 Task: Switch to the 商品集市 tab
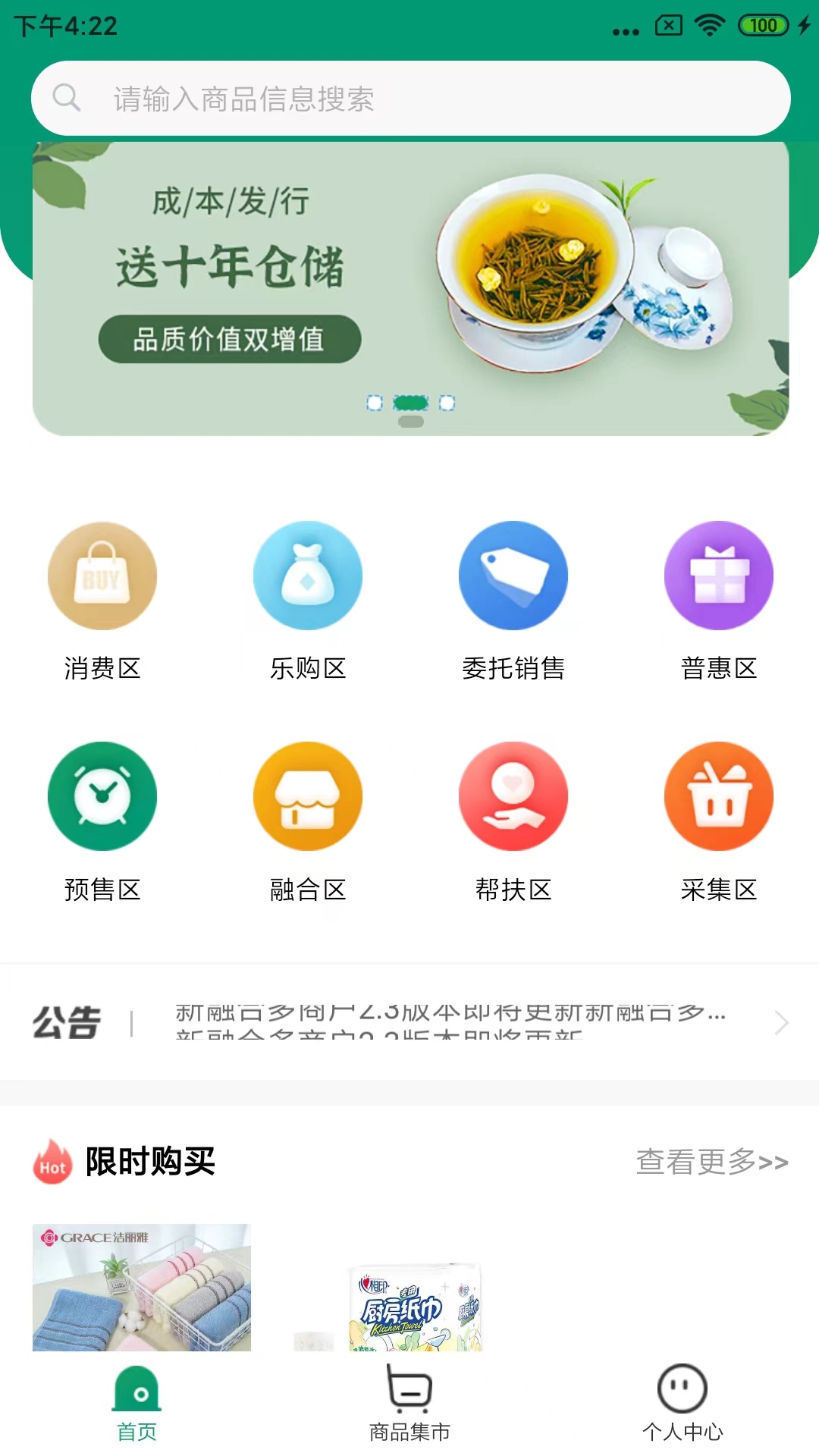[409, 1404]
